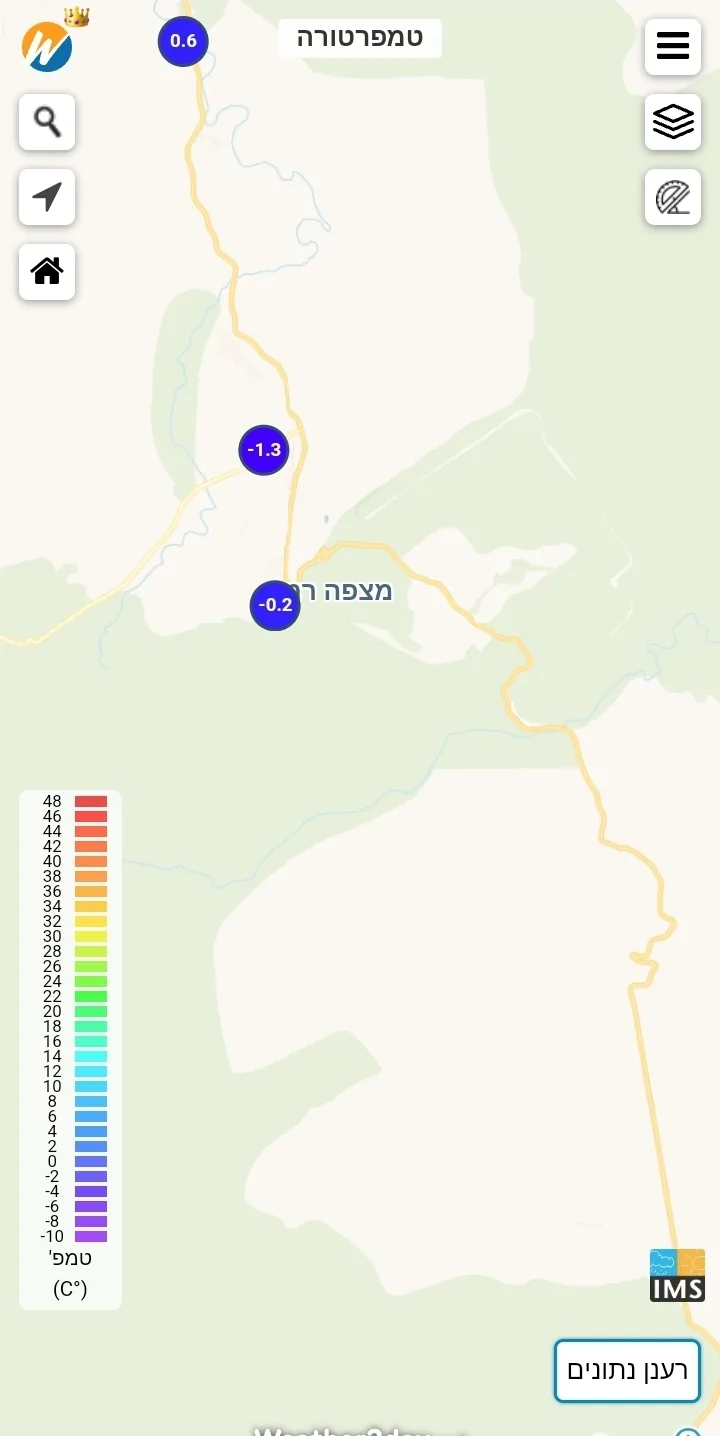Viewport: 720px width, 1436px height.
Task: Select the 0.6 temperature station marker
Action: 183,41
